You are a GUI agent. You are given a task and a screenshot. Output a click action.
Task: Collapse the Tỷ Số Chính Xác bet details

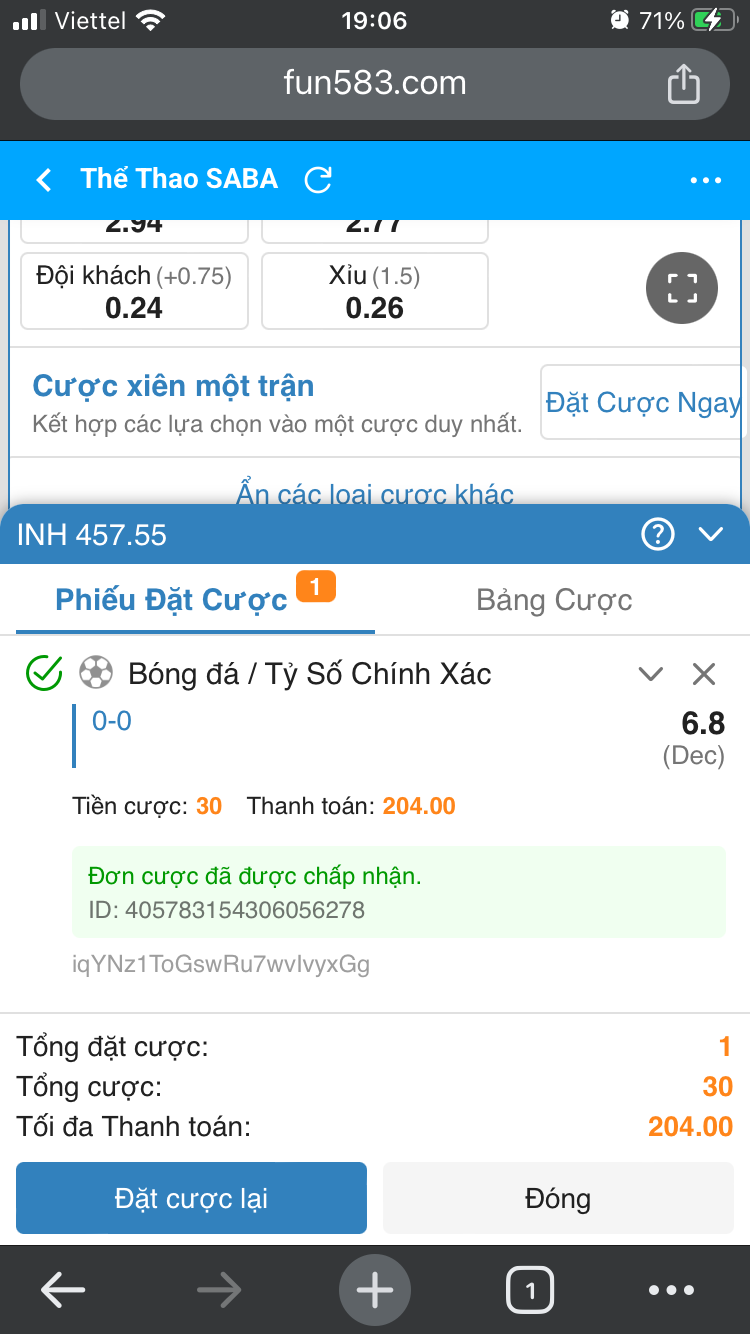tap(651, 674)
